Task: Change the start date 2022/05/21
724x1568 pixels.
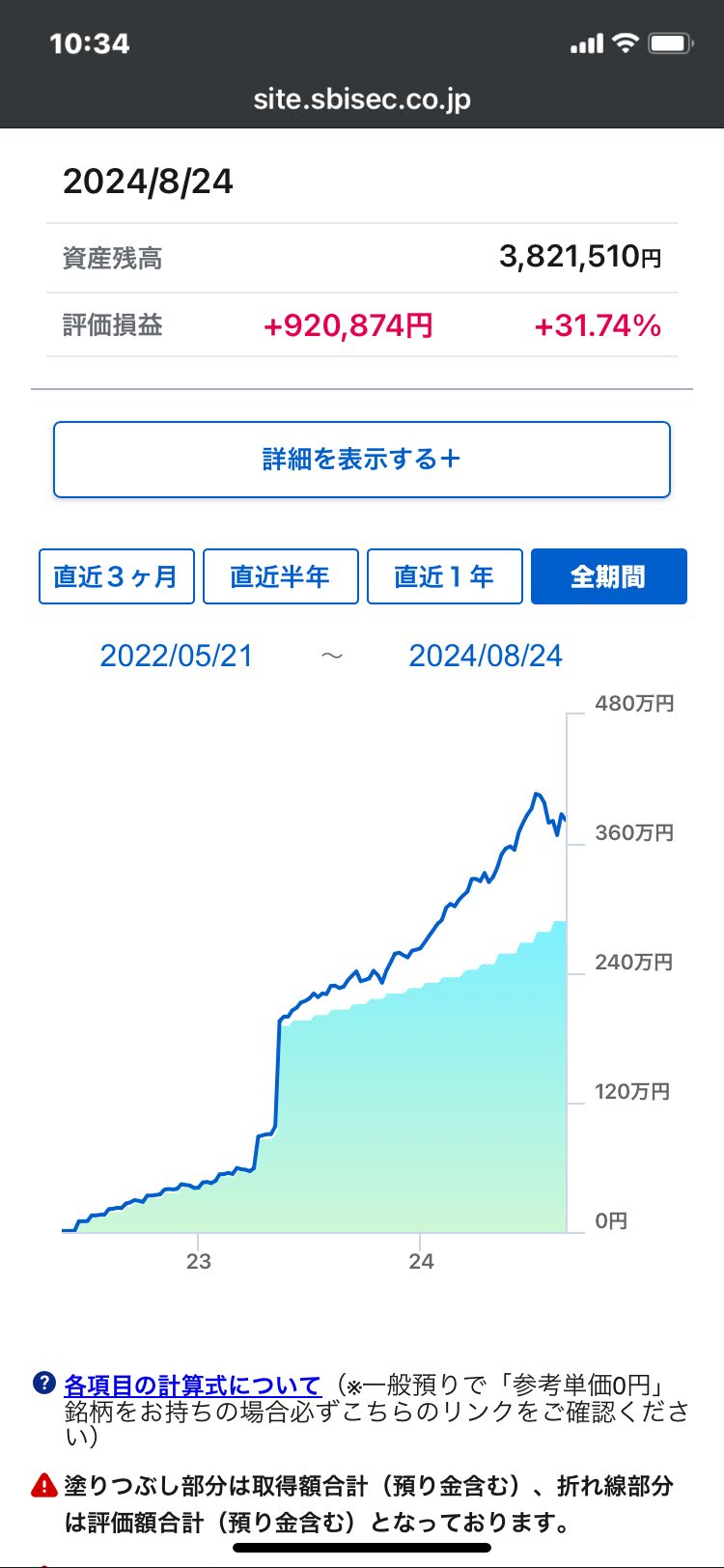Action: pos(177,657)
